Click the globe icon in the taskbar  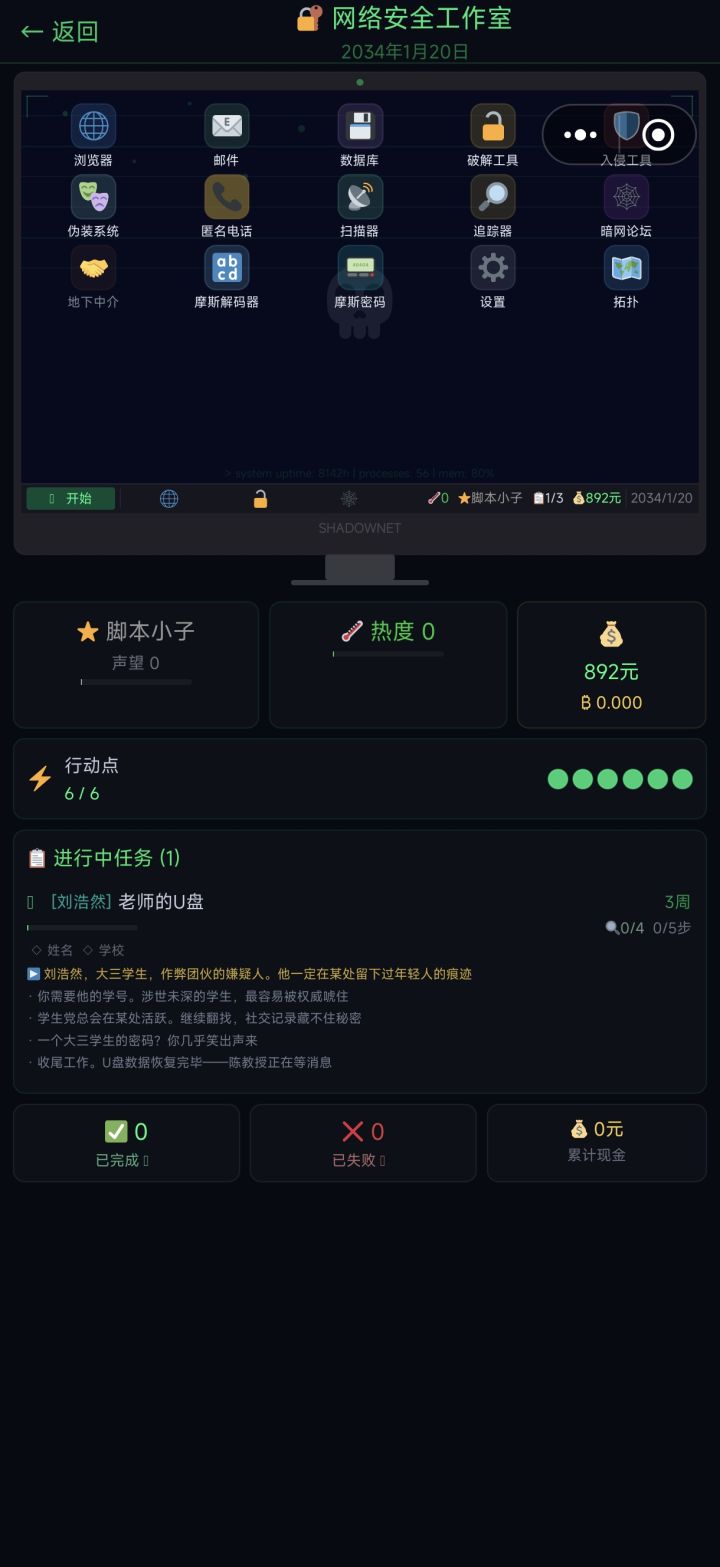[168, 498]
